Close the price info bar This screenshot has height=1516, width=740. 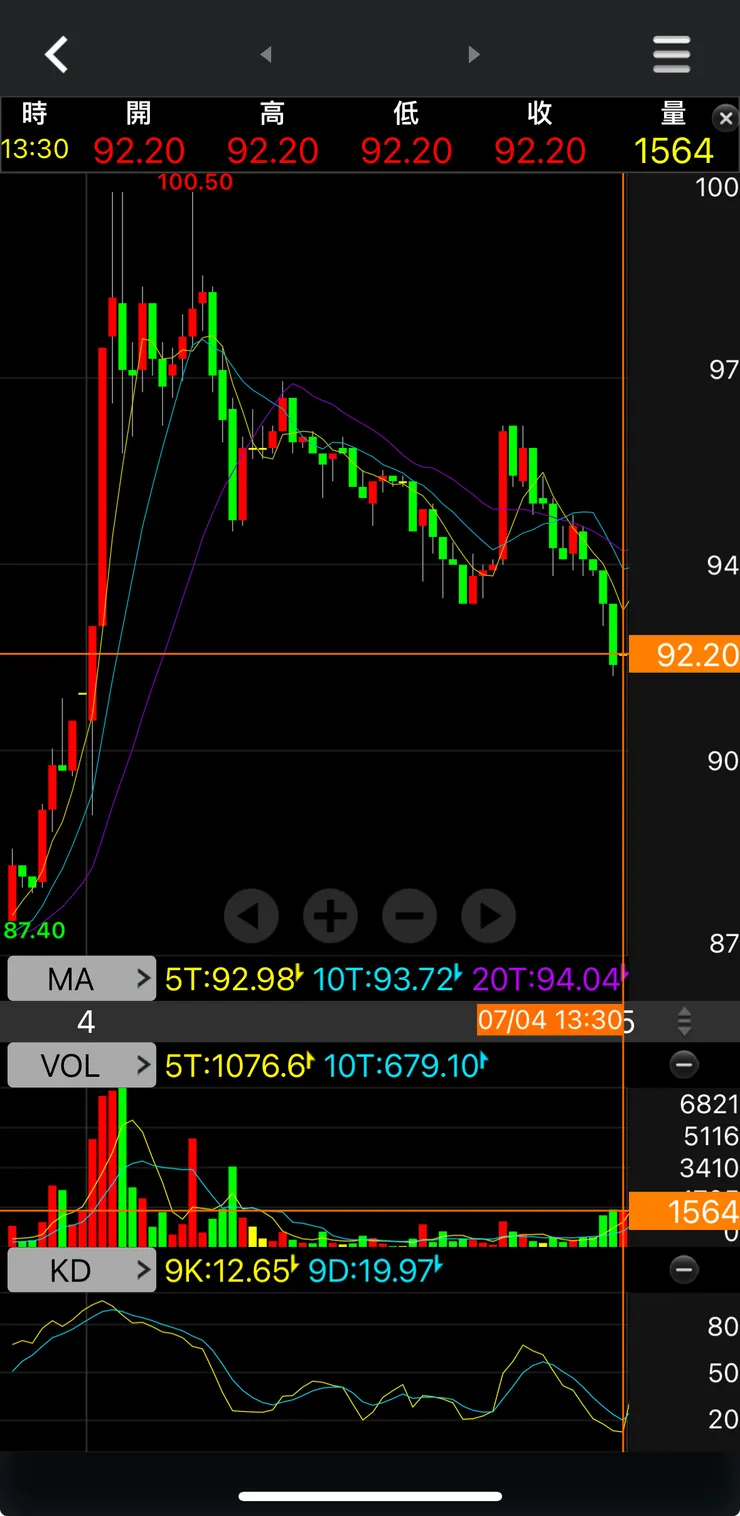pyautogui.click(x=725, y=118)
